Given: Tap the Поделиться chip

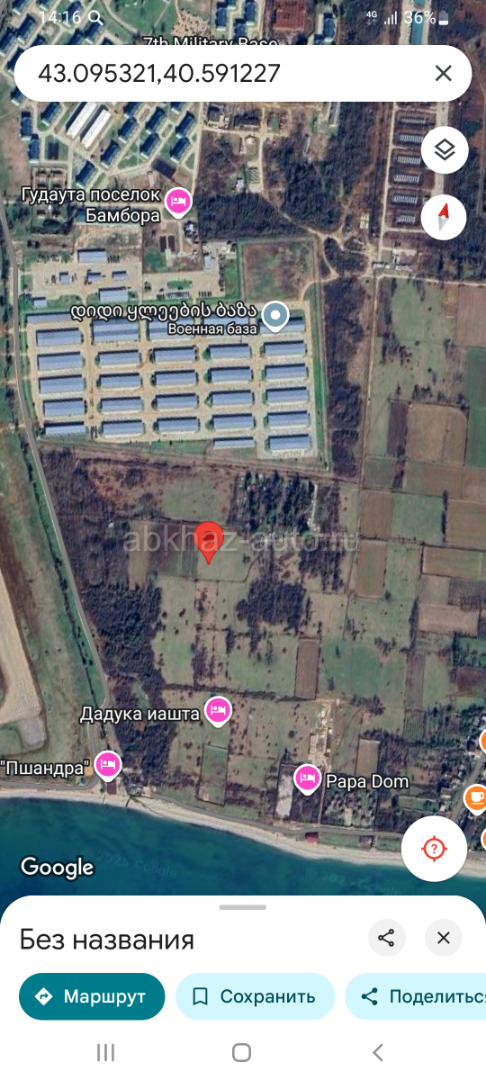Looking at the screenshot, I should (x=415, y=997).
